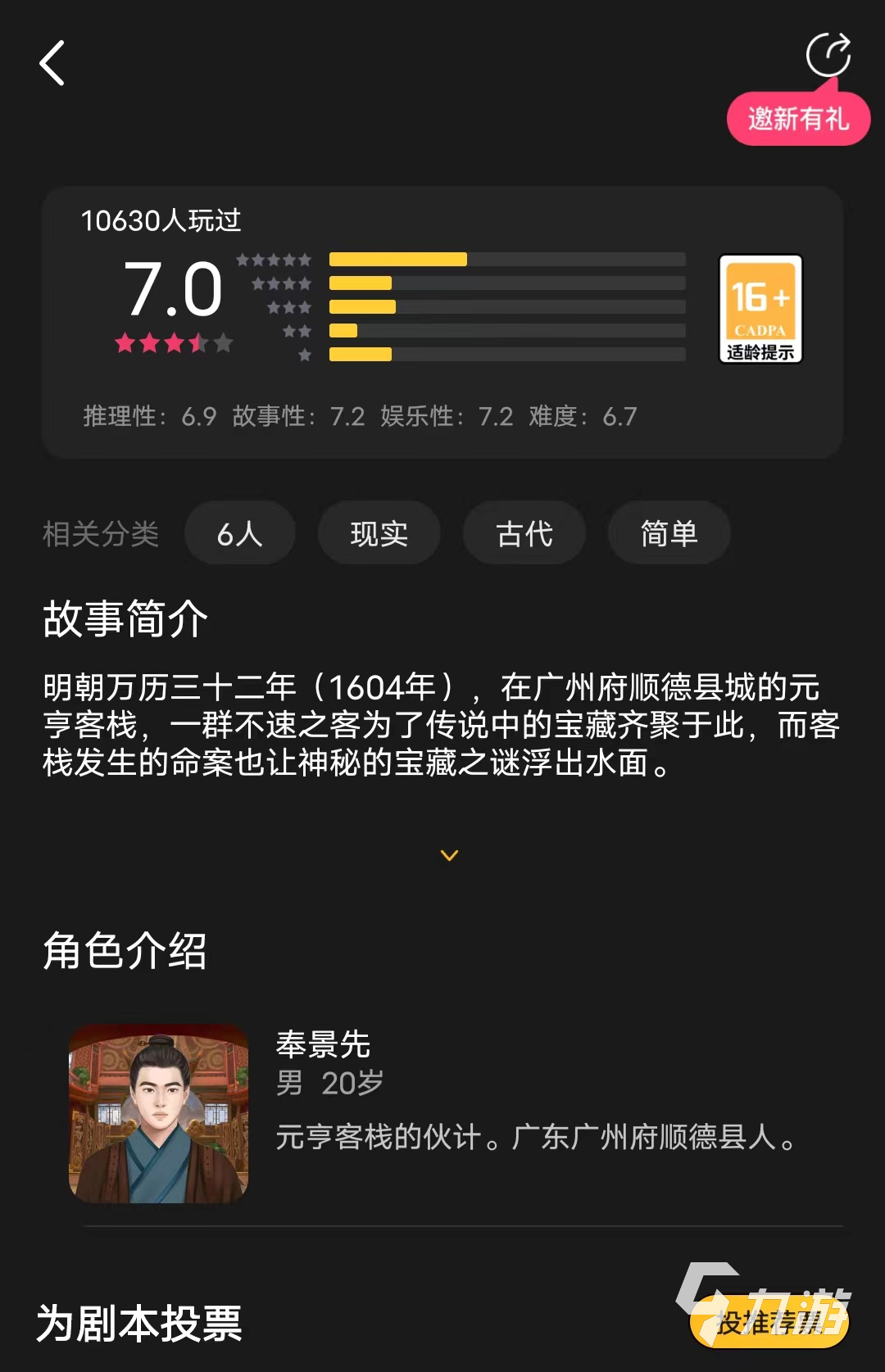Vote a recommendation for this script
Image resolution: width=885 pixels, height=1372 pixels.
coord(769,1321)
